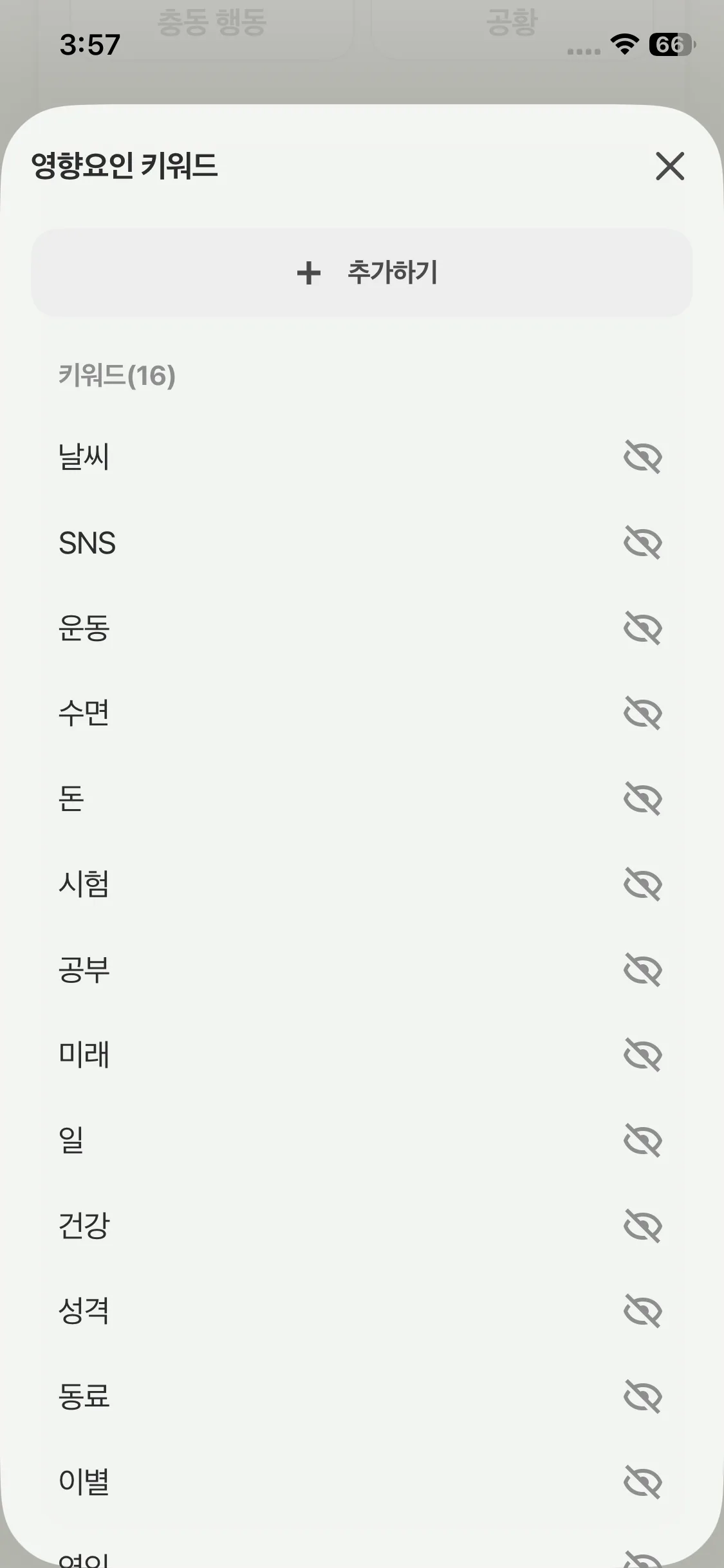Image resolution: width=724 pixels, height=1568 pixels.
Task: Toggle visibility of the 날씨 keyword
Action: point(643,457)
